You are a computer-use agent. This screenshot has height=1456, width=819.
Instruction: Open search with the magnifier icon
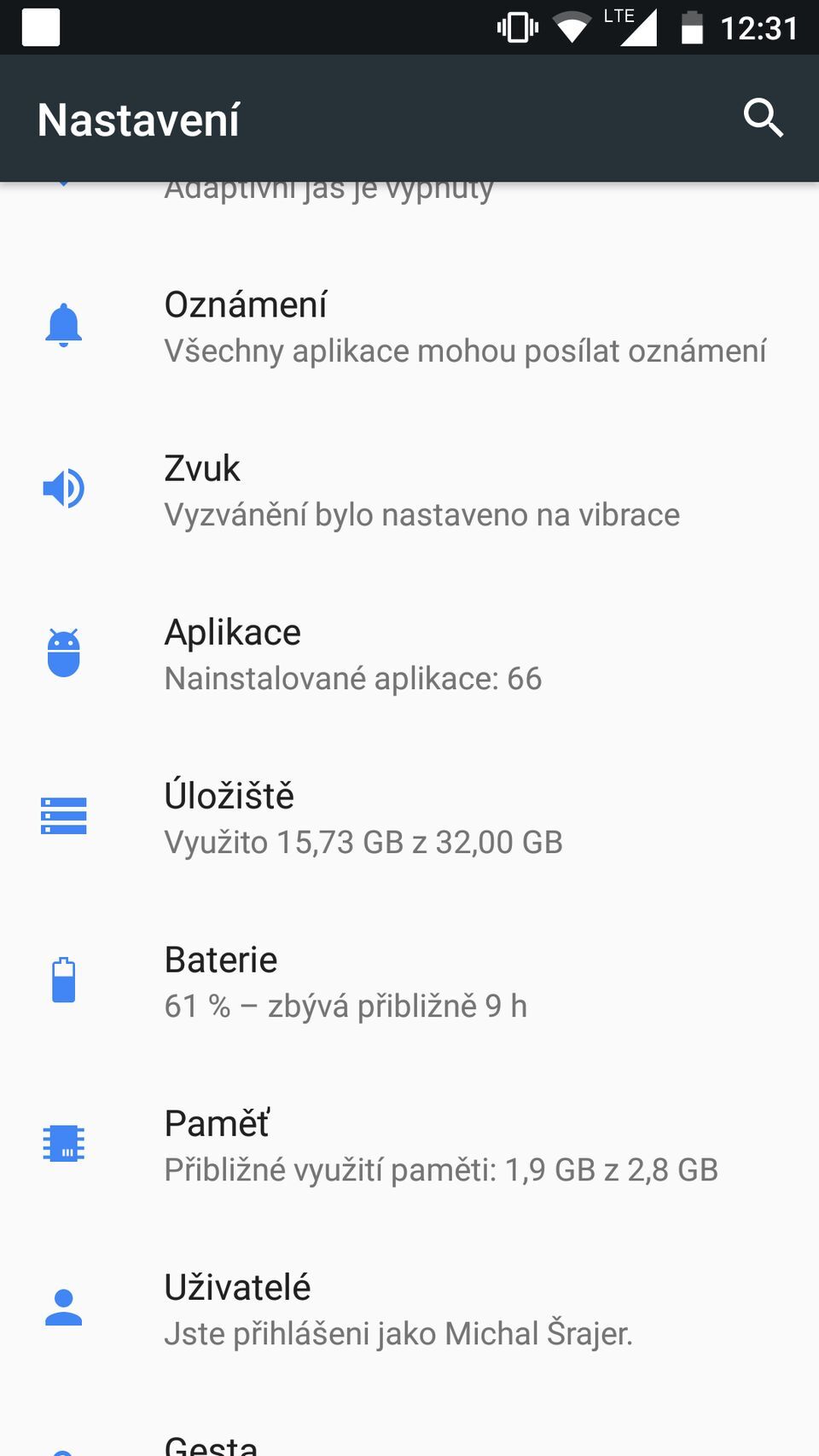coord(763,119)
